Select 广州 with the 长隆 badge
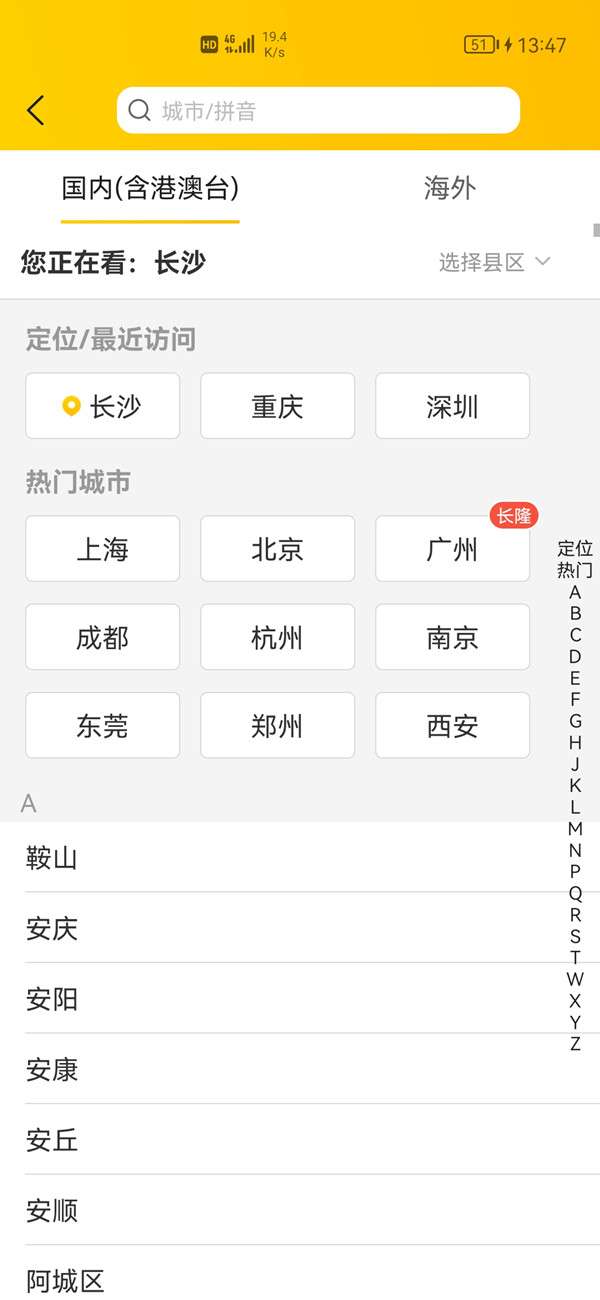This screenshot has height=1300, width=600. 452,549
